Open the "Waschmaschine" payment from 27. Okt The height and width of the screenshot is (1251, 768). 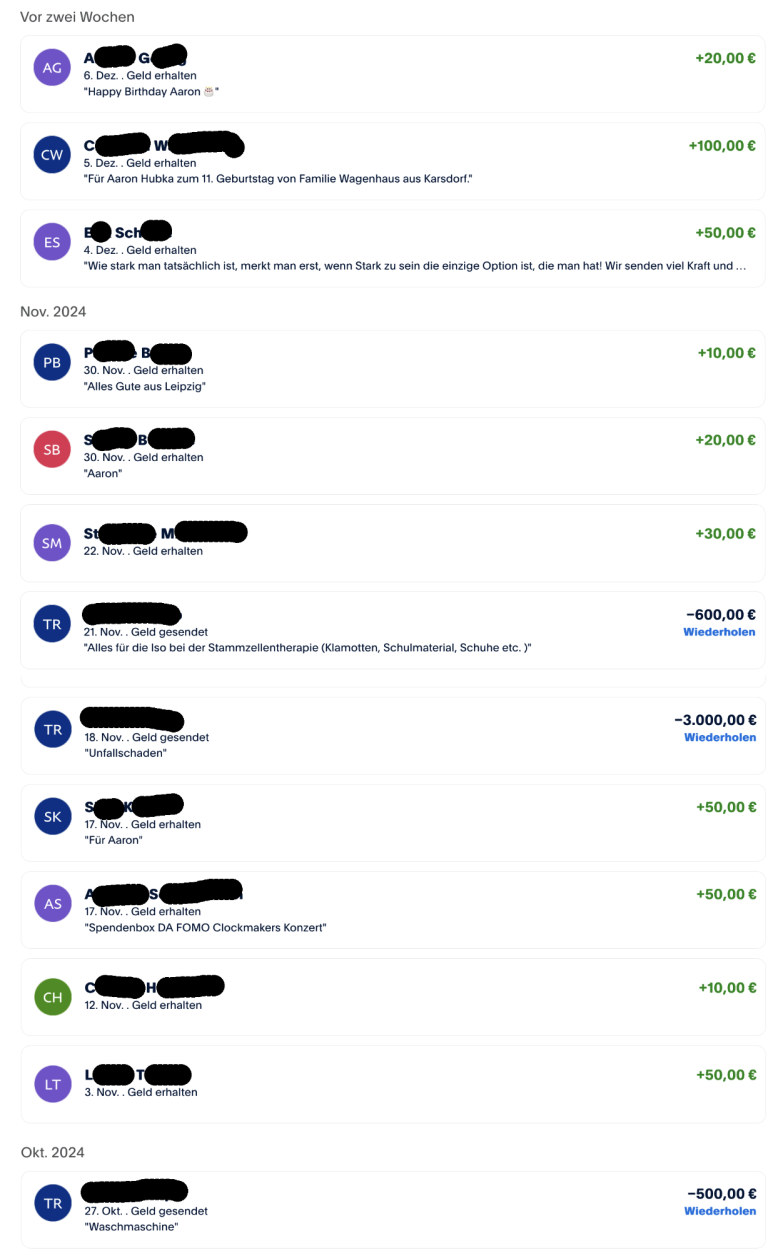point(393,1210)
